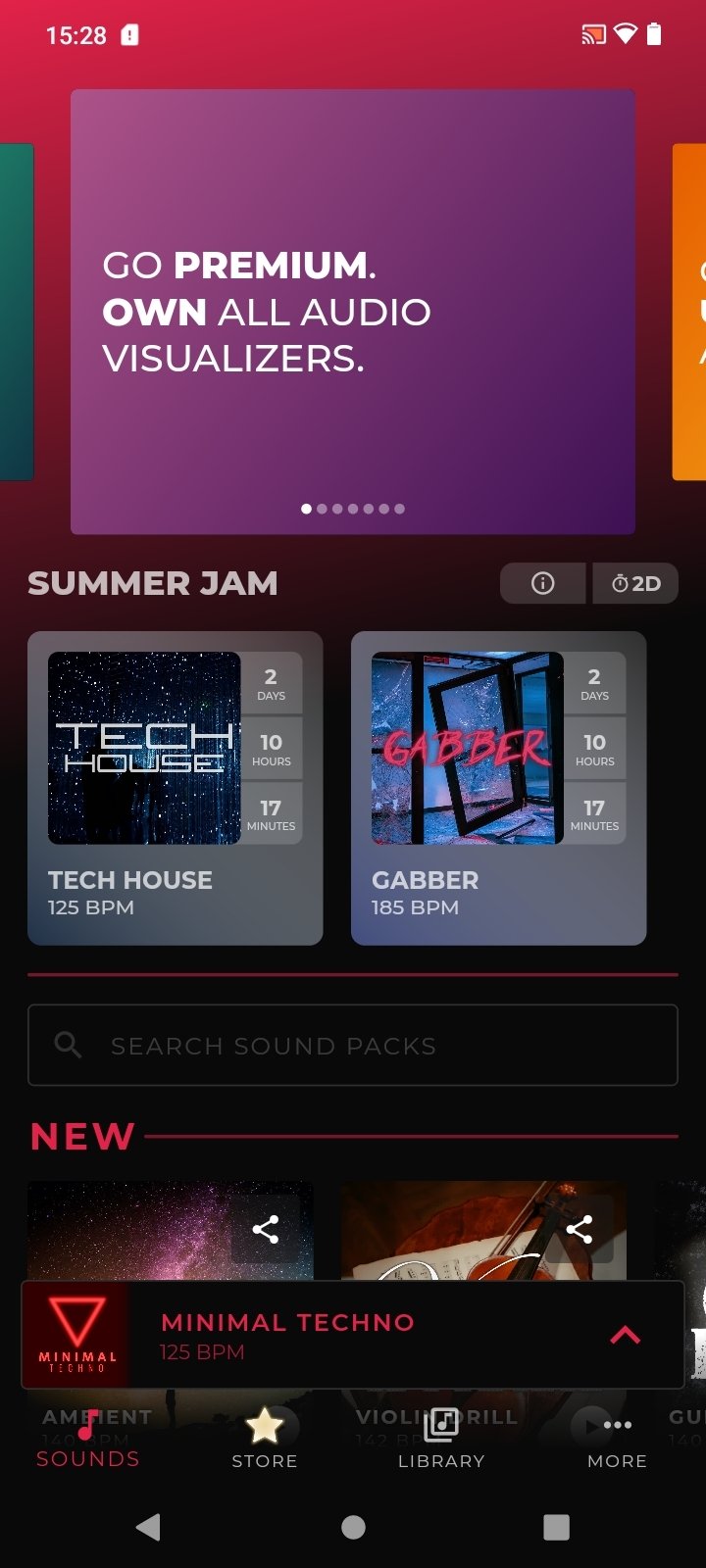Screen dimensions: 706x1568
Task: Go to the system home screen
Action: coord(353,1527)
